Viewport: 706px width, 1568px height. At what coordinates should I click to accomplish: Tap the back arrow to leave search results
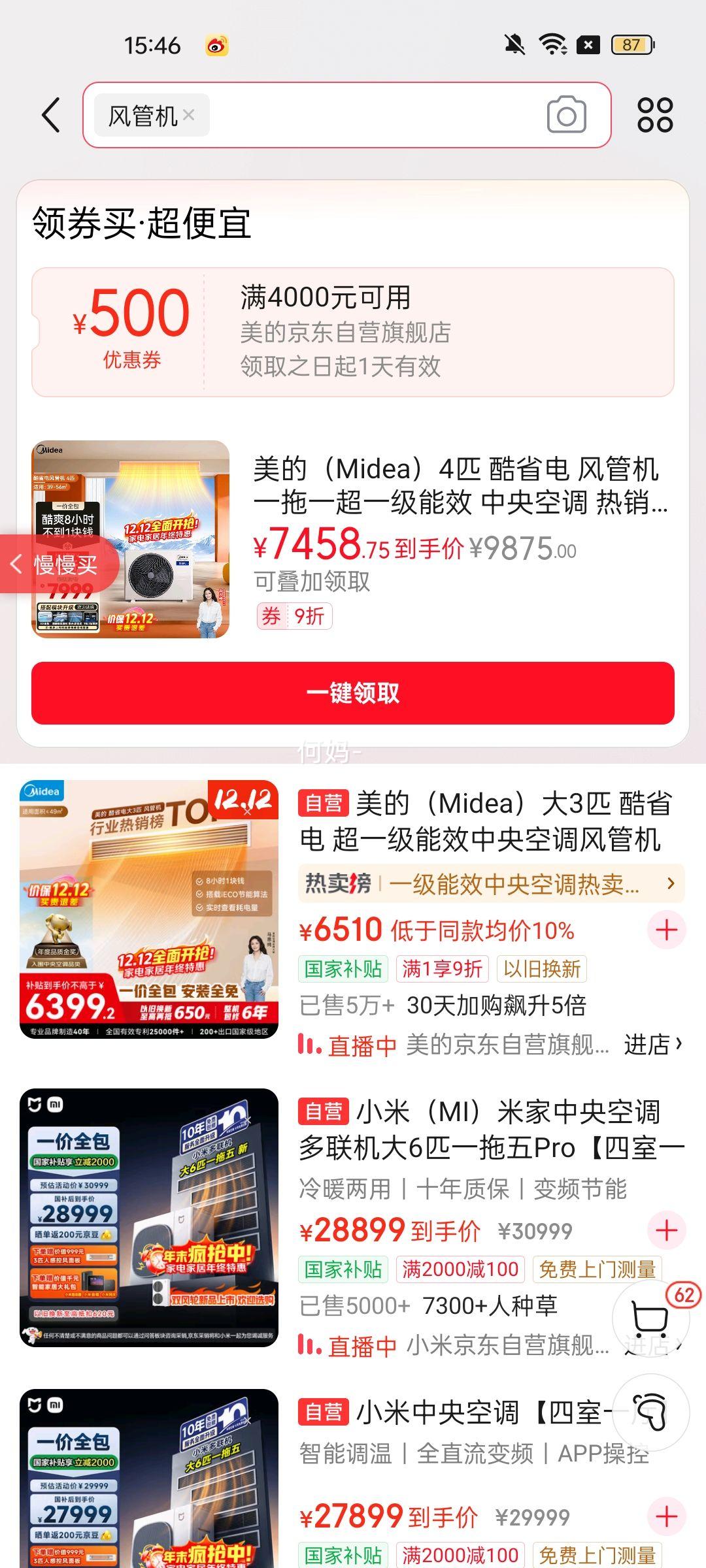tap(49, 114)
